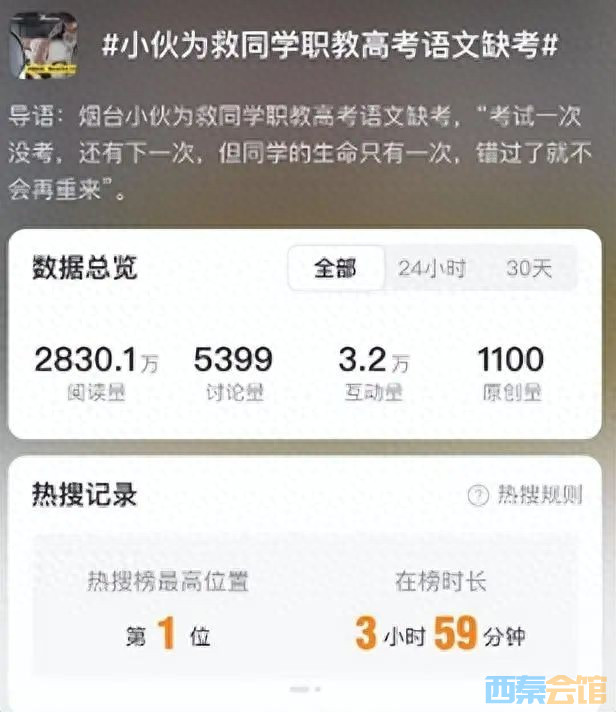Viewport: 616px width, 712px height.
Task: Switch to the 30天 data tab
Action: tap(529, 269)
